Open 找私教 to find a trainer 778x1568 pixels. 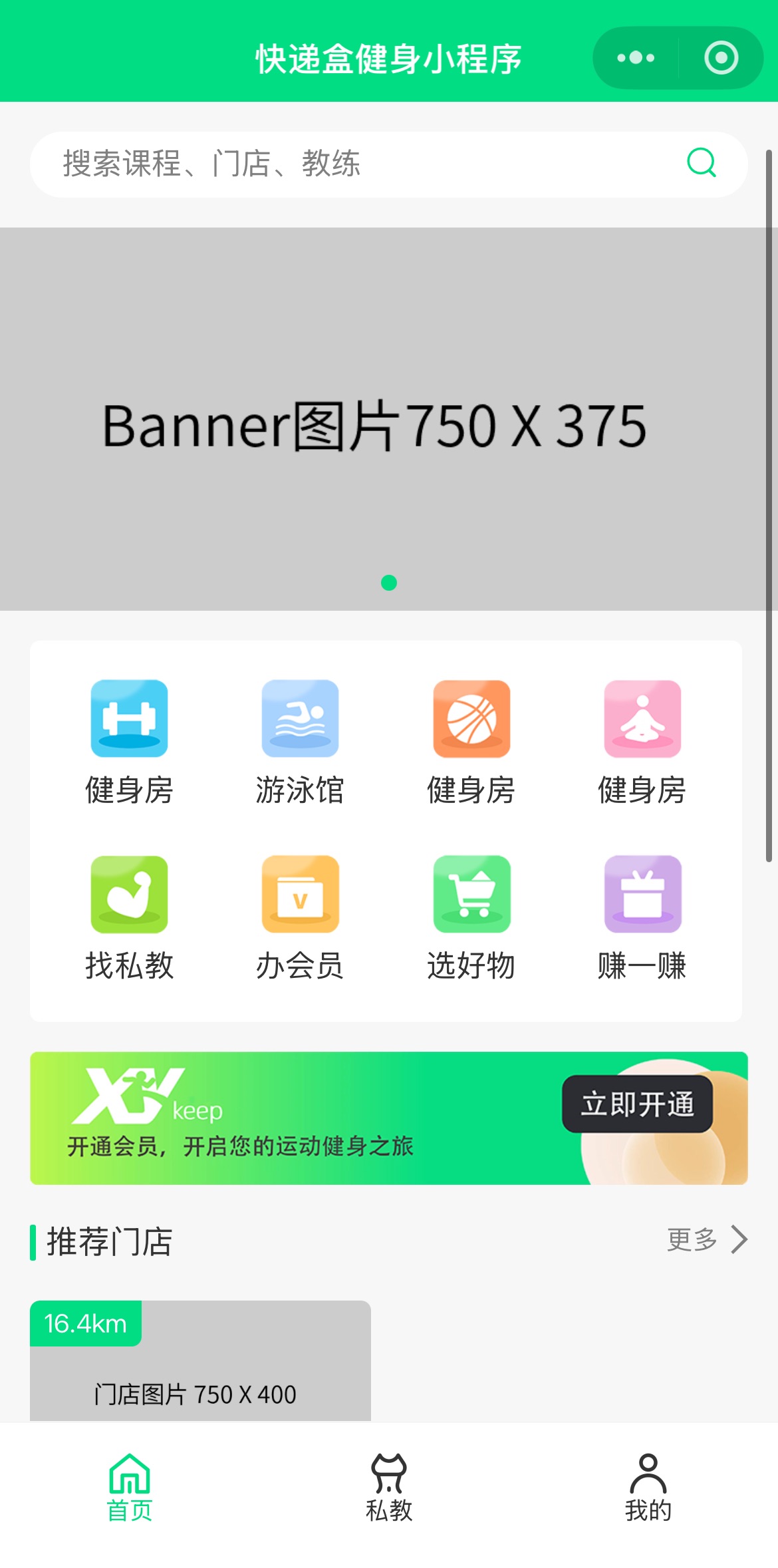click(130, 917)
